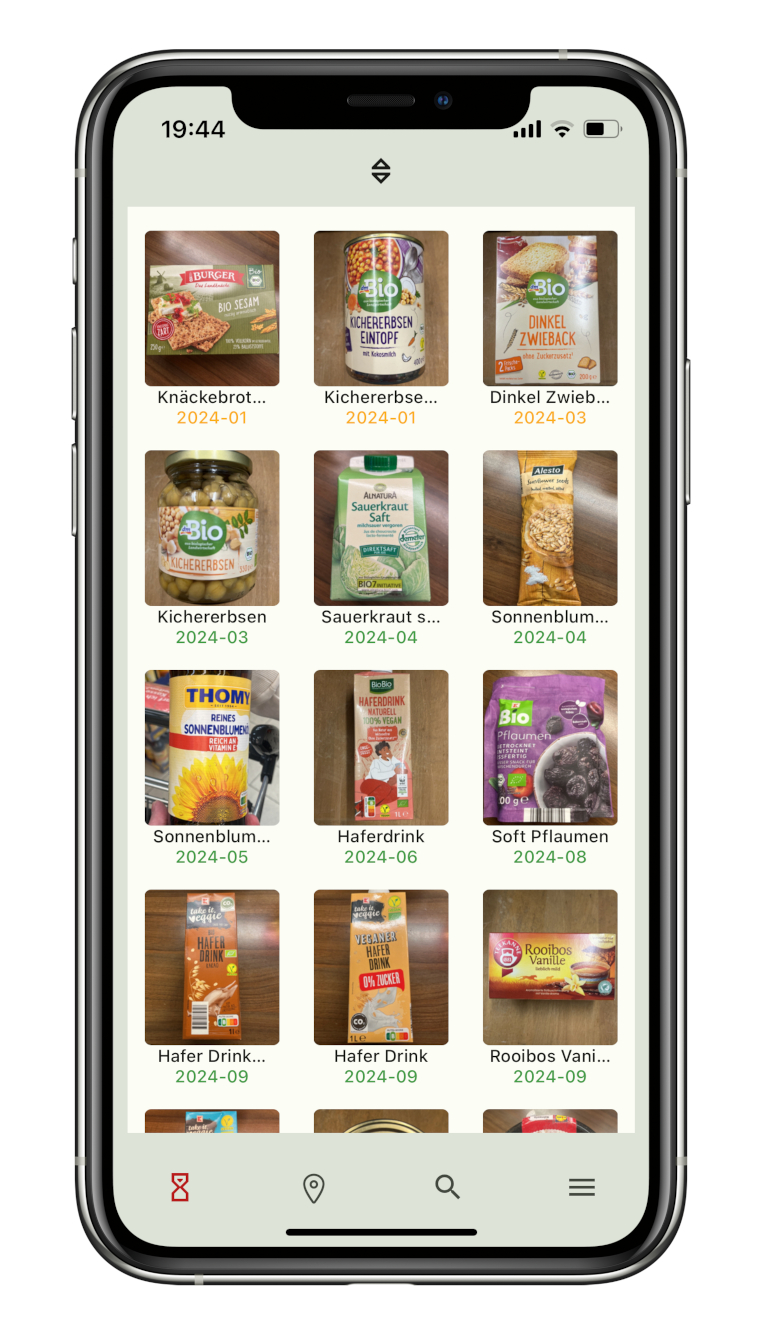Switch to the hourglass expiry tab
The height and width of the screenshot is (1334, 762).
click(x=180, y=1187)
